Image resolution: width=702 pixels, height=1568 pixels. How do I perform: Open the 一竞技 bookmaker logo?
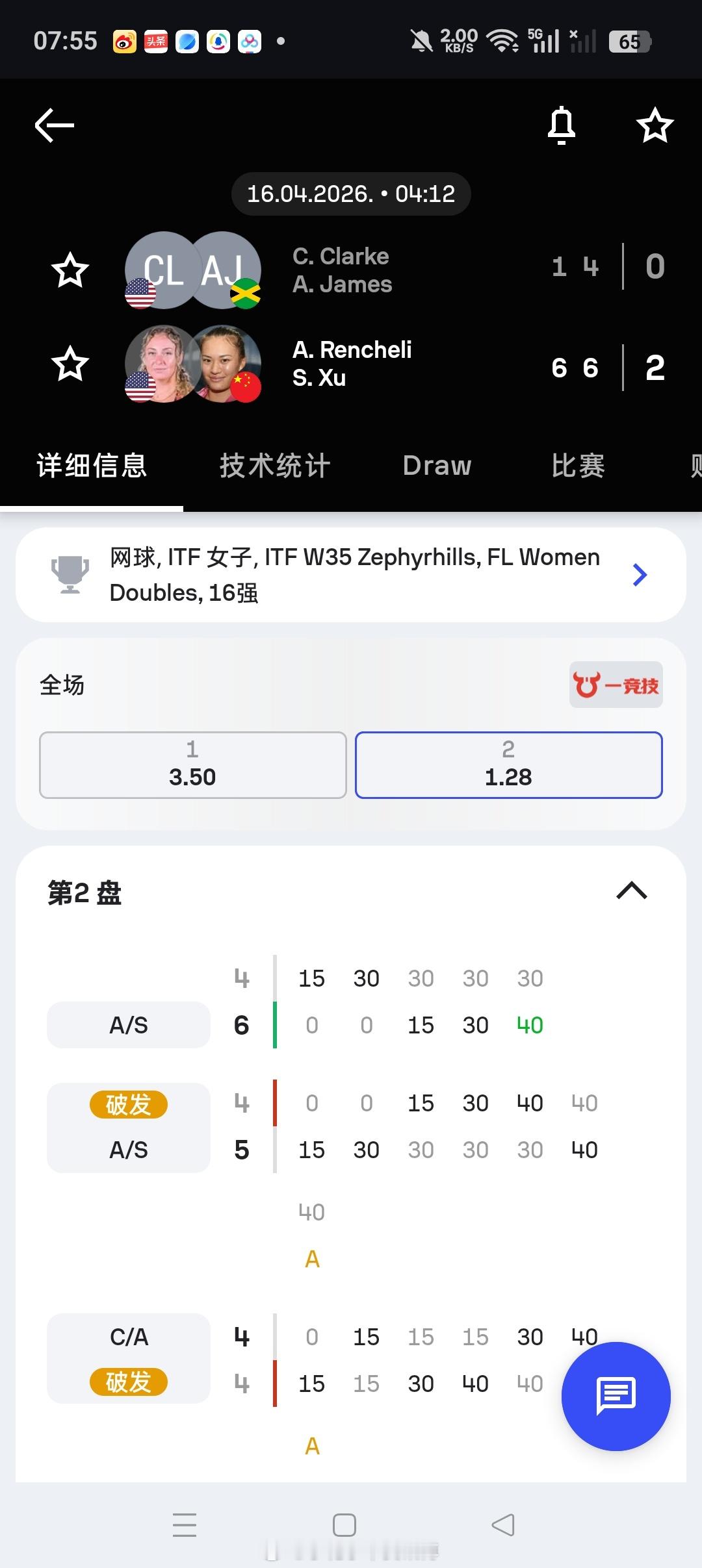coord(615,685)
